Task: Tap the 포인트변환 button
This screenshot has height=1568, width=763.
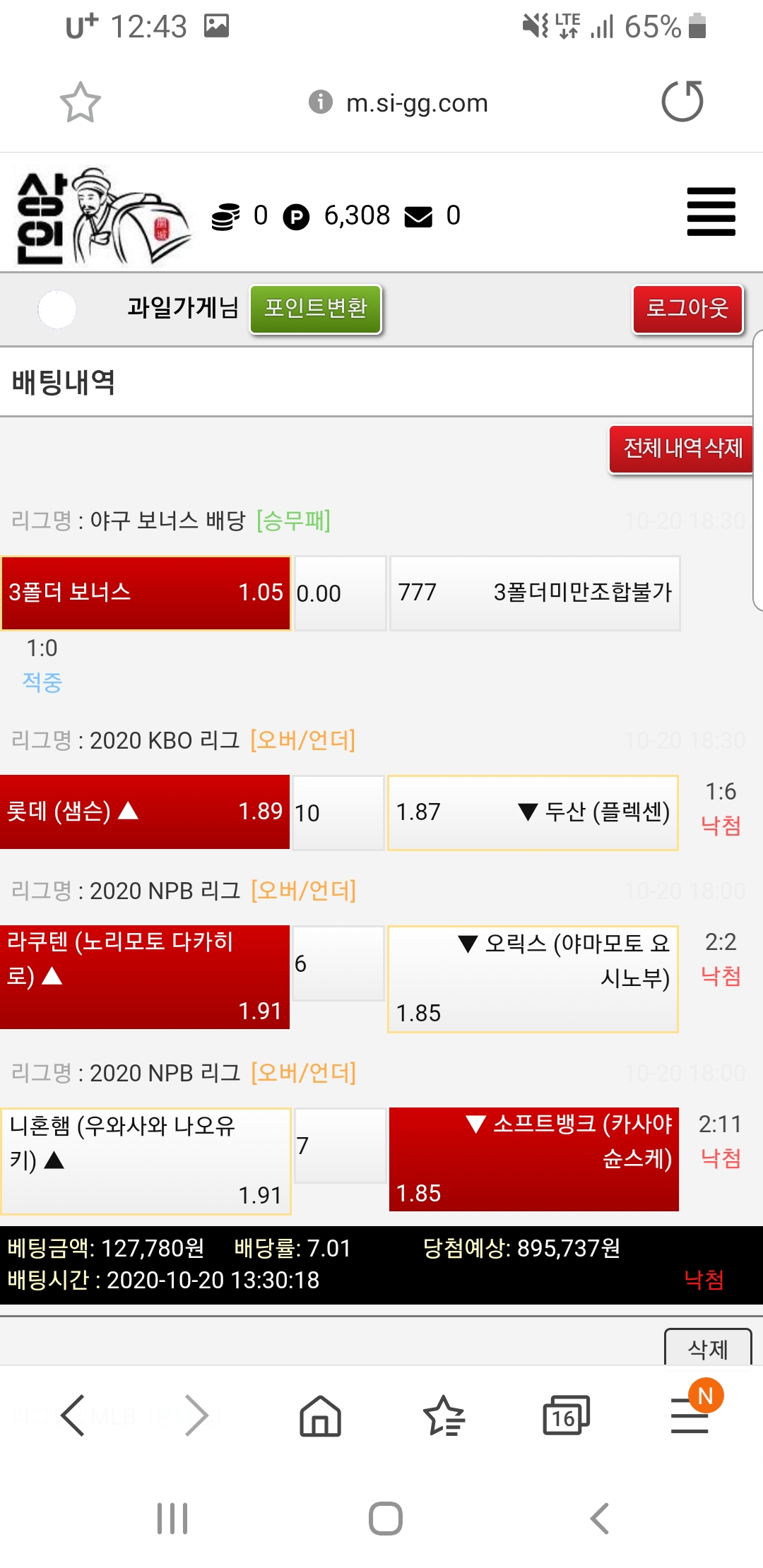Action: 315,309
